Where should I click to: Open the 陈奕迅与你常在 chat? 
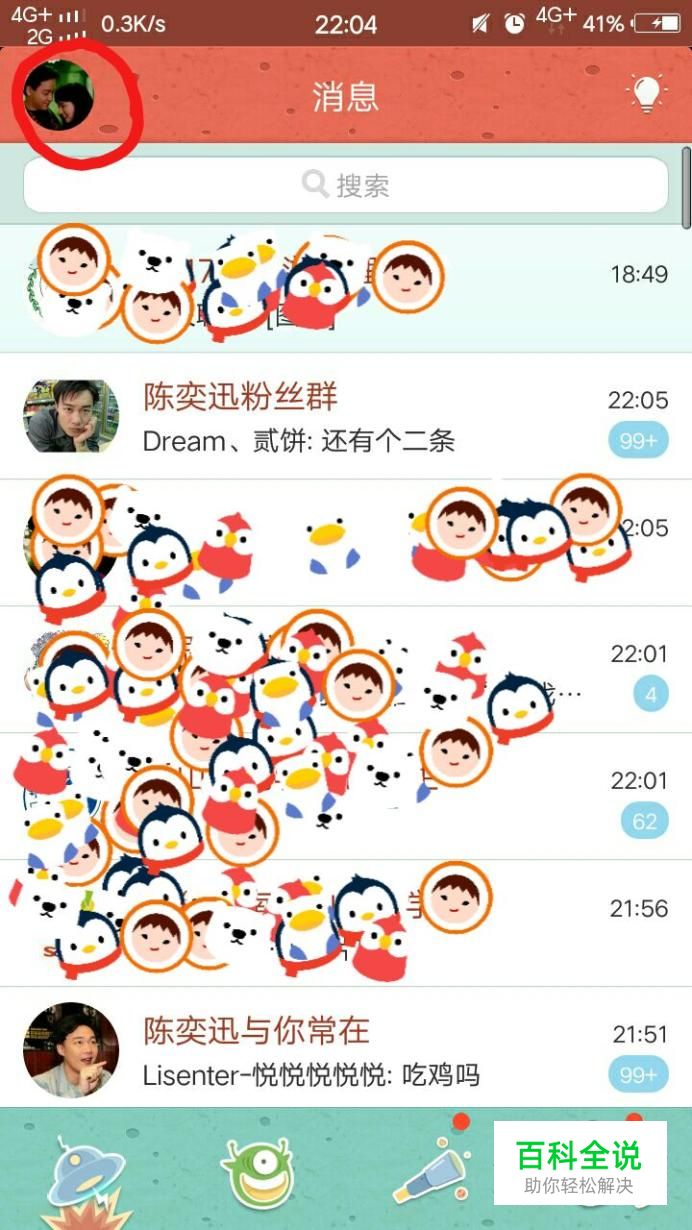(x=346, y=1048)
